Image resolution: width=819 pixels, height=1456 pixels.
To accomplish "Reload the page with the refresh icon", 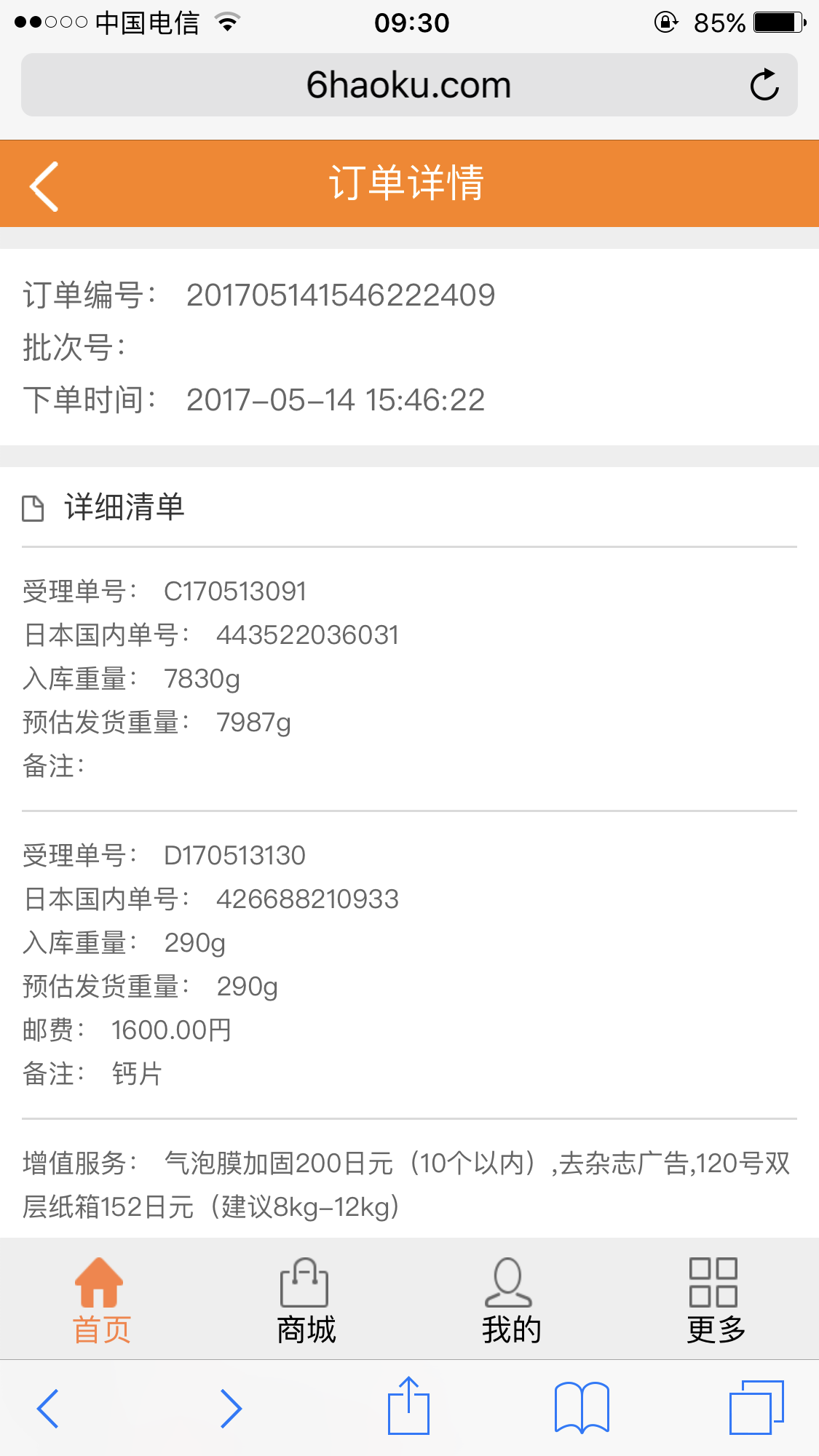I will pyautogui.click(x=764, y=85).
